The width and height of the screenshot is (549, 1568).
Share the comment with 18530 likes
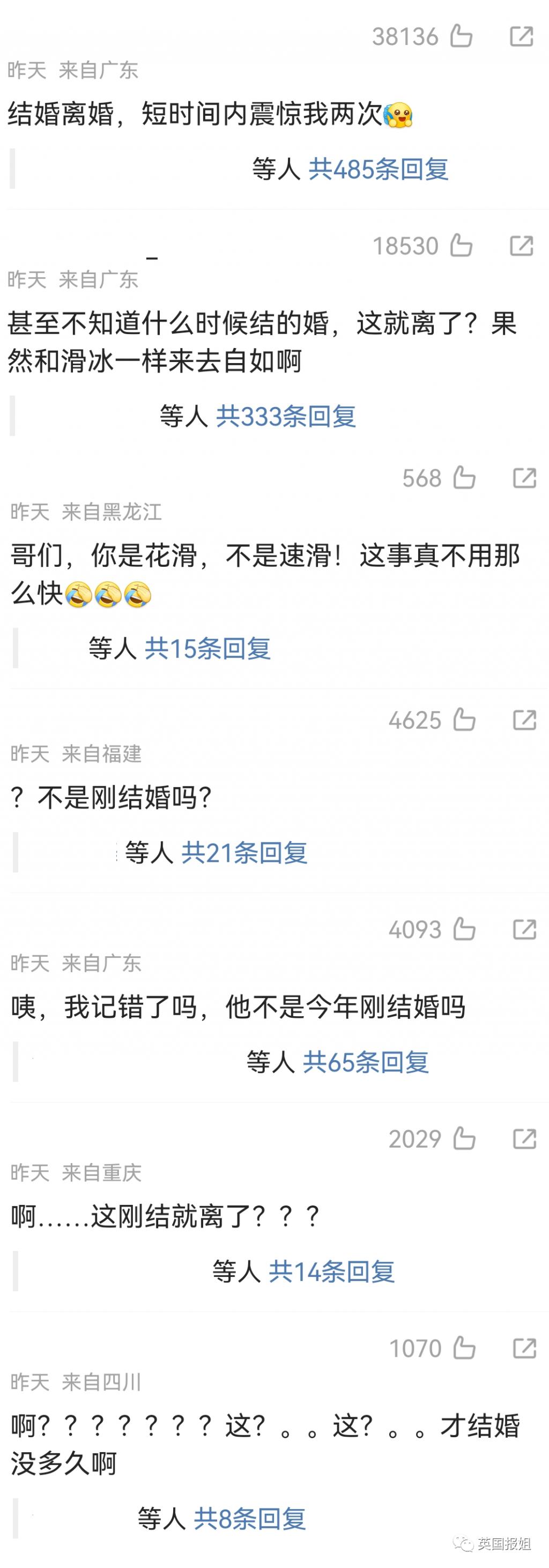pyautogui.click(x=522, y=246)
